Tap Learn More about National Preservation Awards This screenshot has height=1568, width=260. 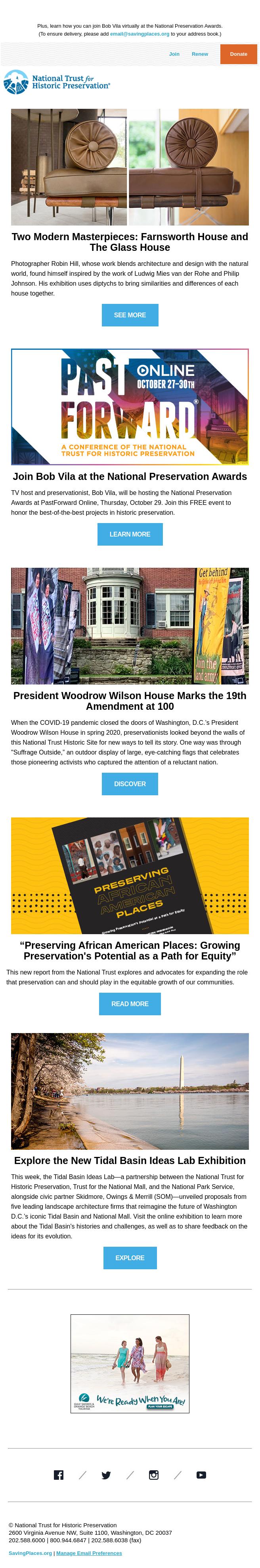(130, 535)
